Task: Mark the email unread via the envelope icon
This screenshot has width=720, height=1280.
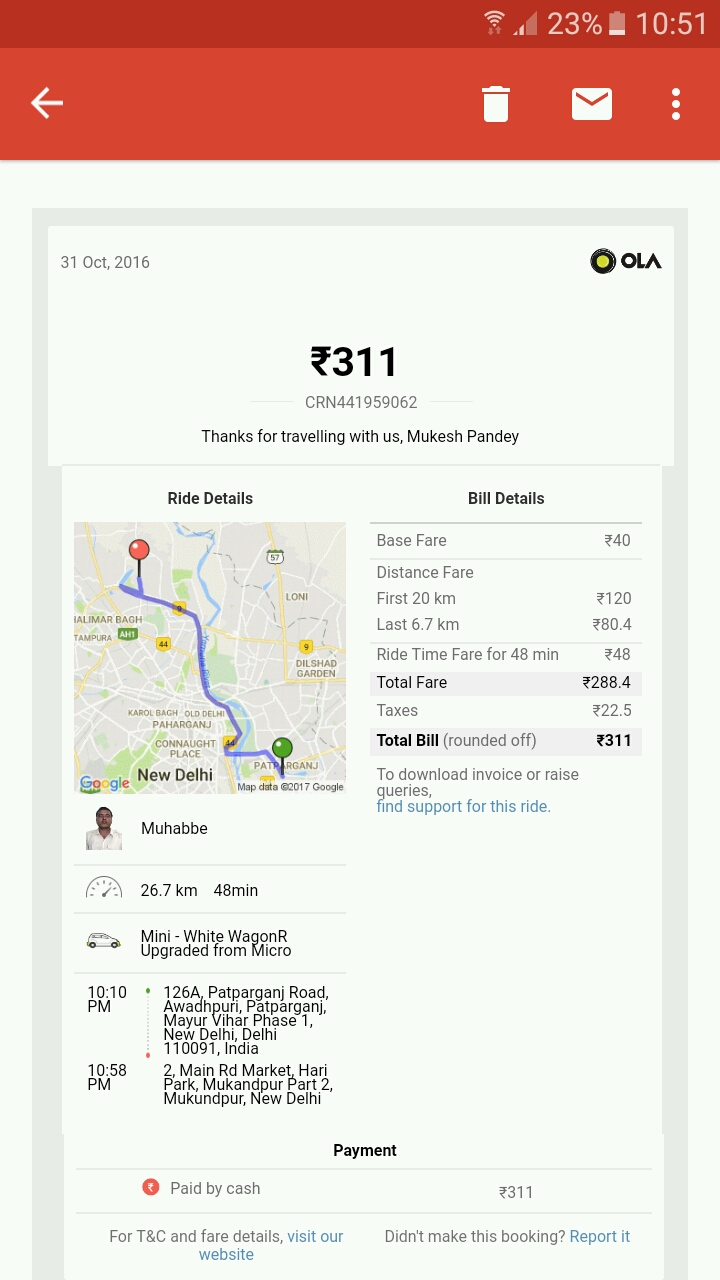Action: point(592,103)
